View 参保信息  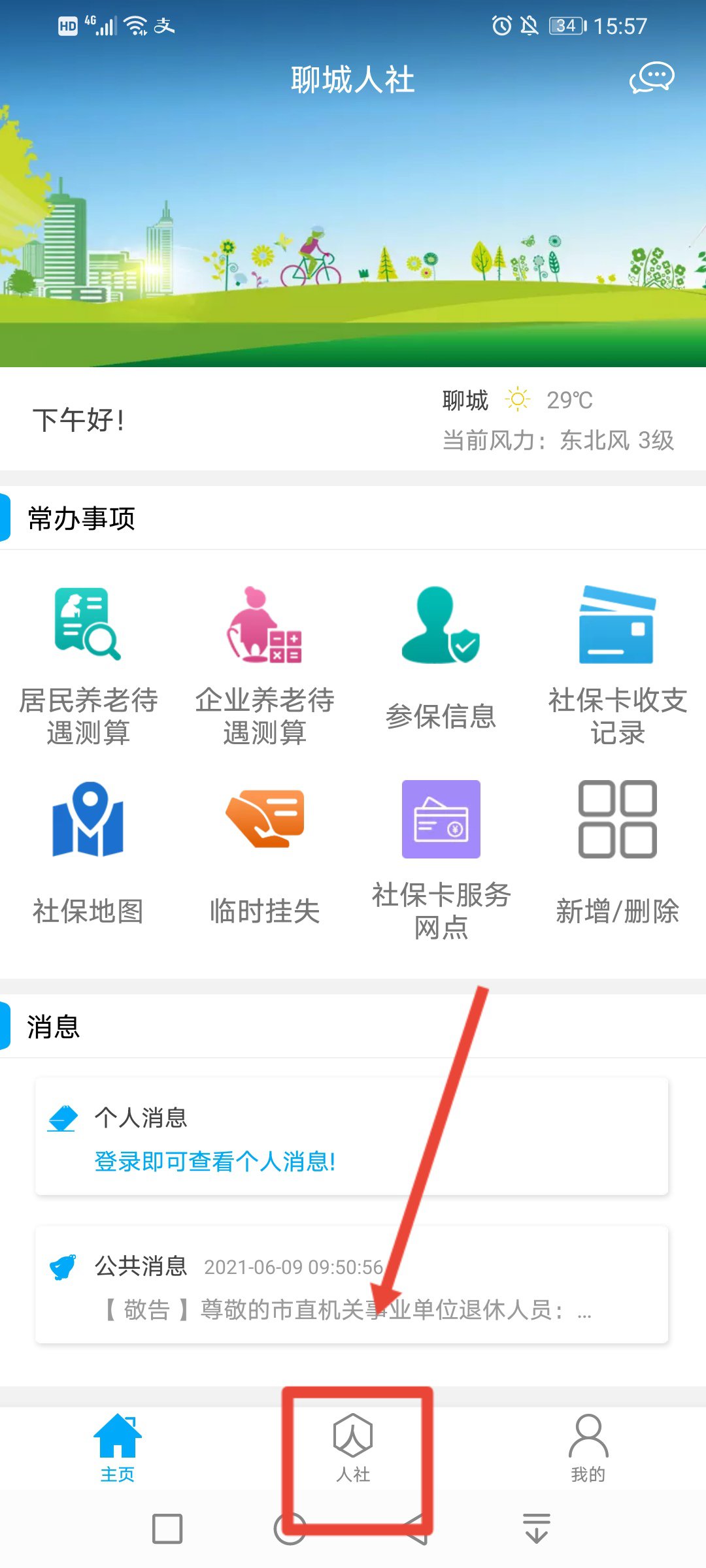point(441,660)
